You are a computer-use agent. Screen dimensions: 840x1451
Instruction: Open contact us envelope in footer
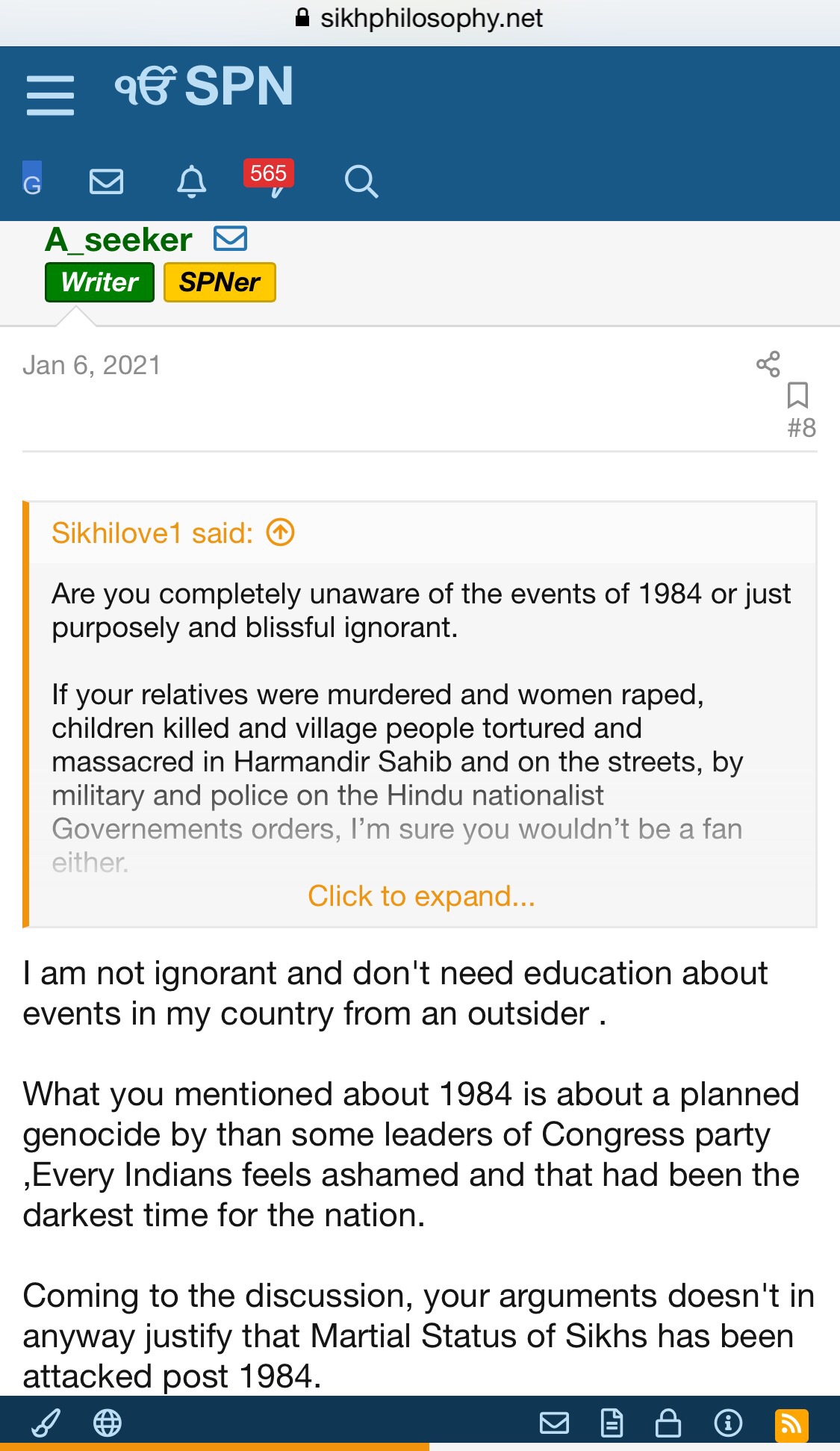pyautogui.click(x=554, y=1423)
